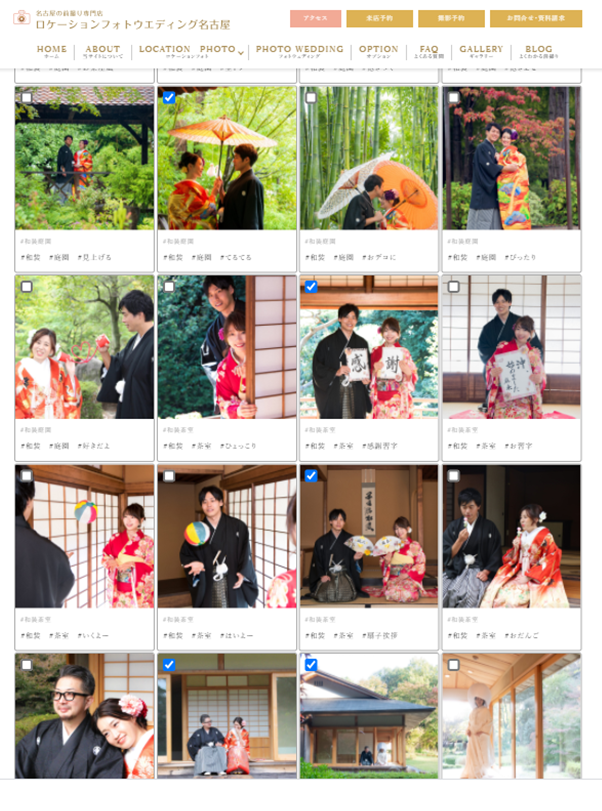Image resolution: width=602 pixels, height=811 pixels.
Task: Open the アクセス access button
Action: 315,18
